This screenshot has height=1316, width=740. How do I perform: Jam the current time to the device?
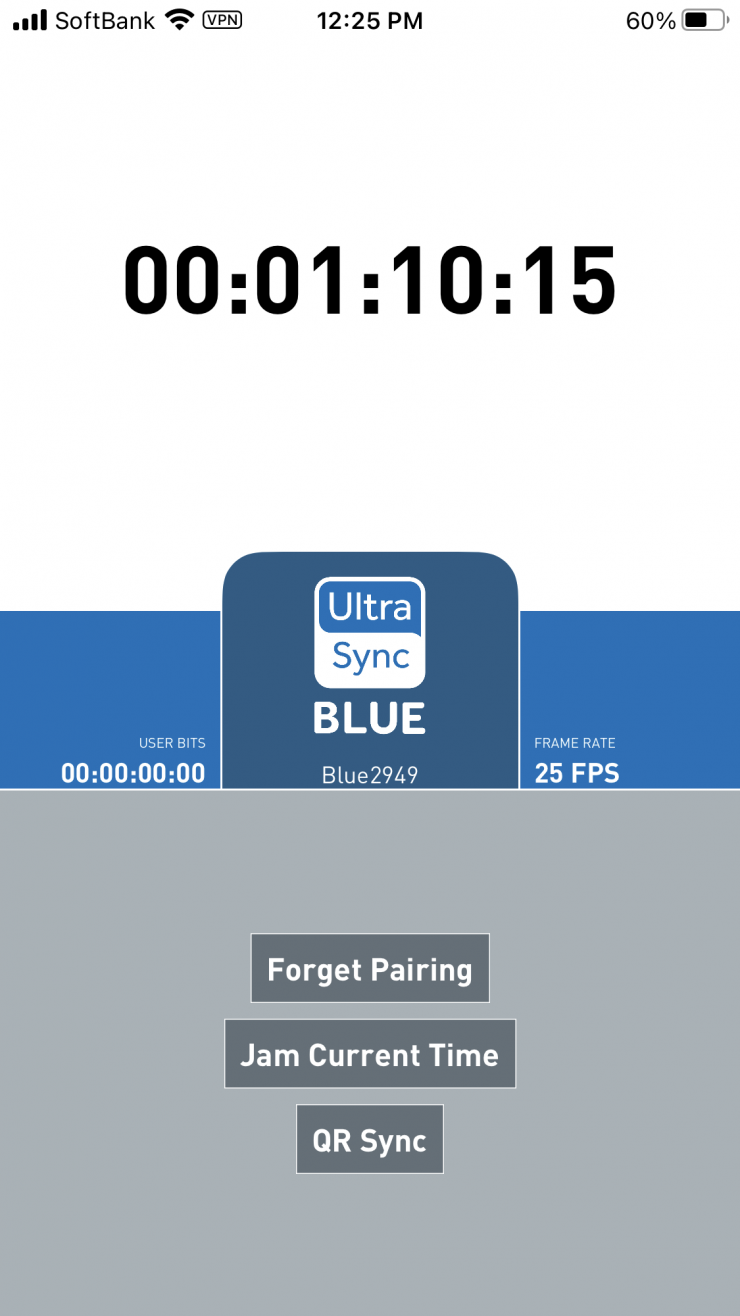pos(370,1054)
